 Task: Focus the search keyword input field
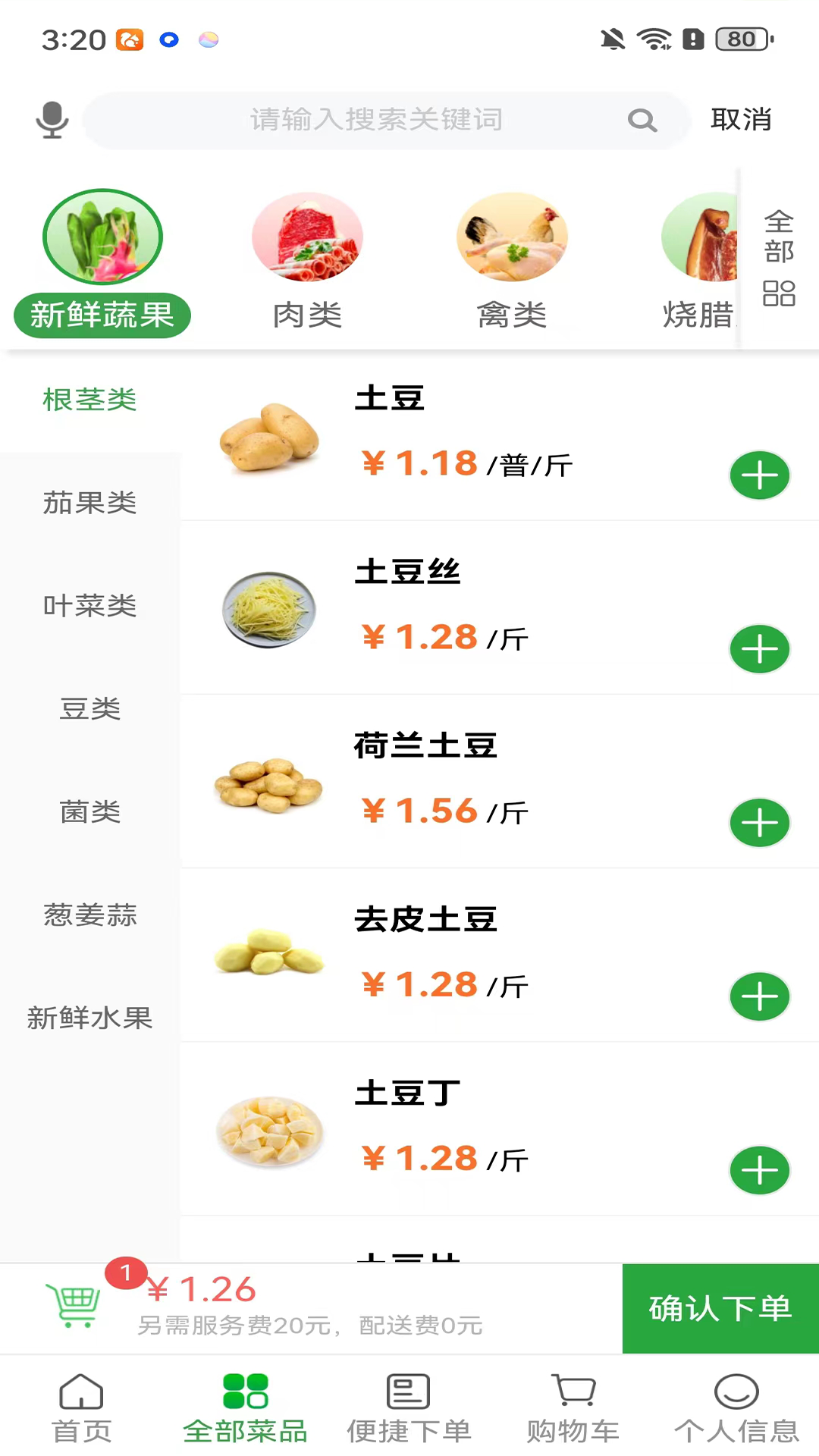click(376, 120)
